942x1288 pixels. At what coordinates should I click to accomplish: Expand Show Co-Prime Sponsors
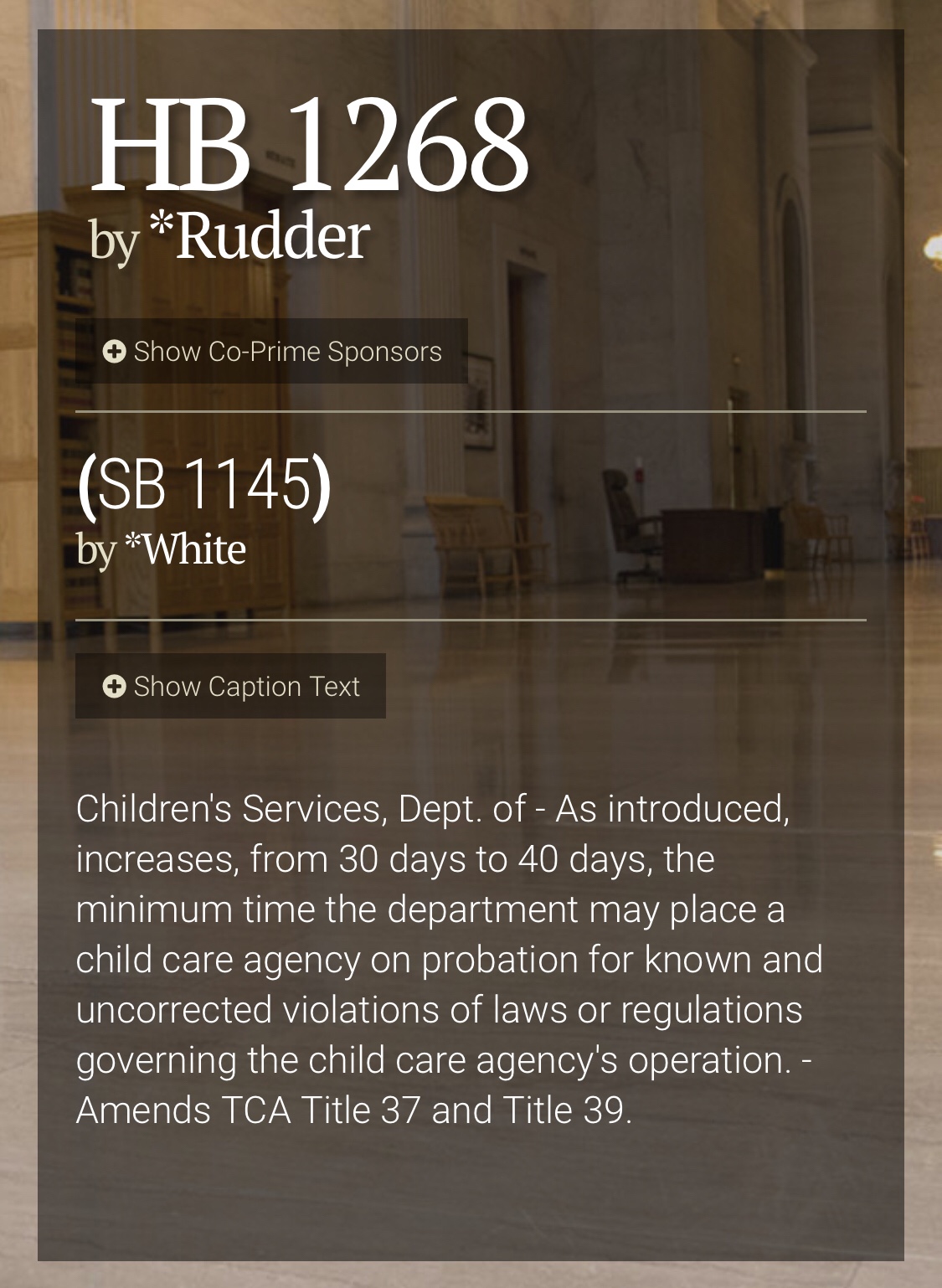(271, 352)
